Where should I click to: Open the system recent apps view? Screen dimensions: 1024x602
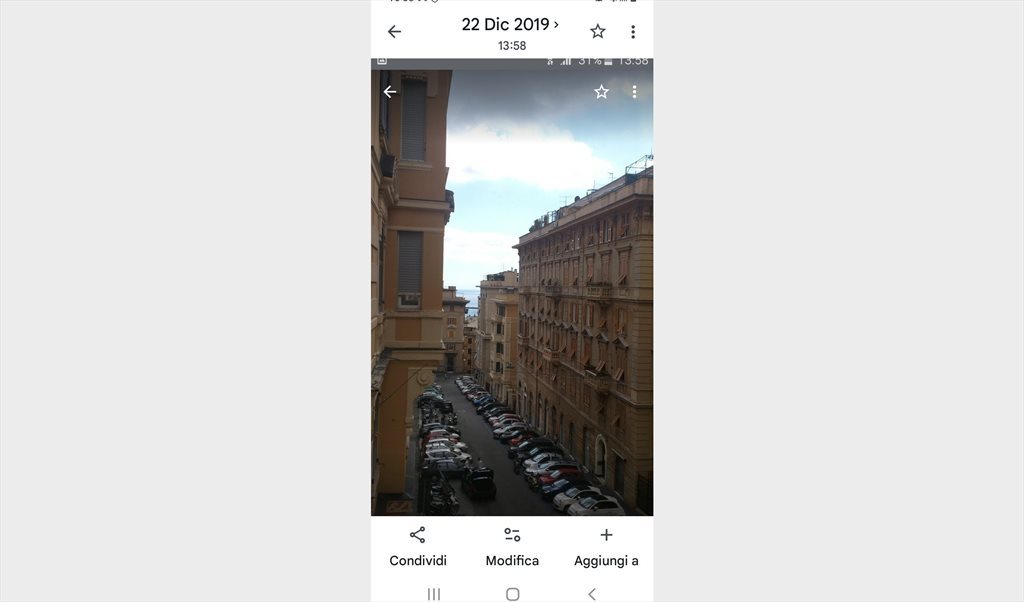[434, 594]
